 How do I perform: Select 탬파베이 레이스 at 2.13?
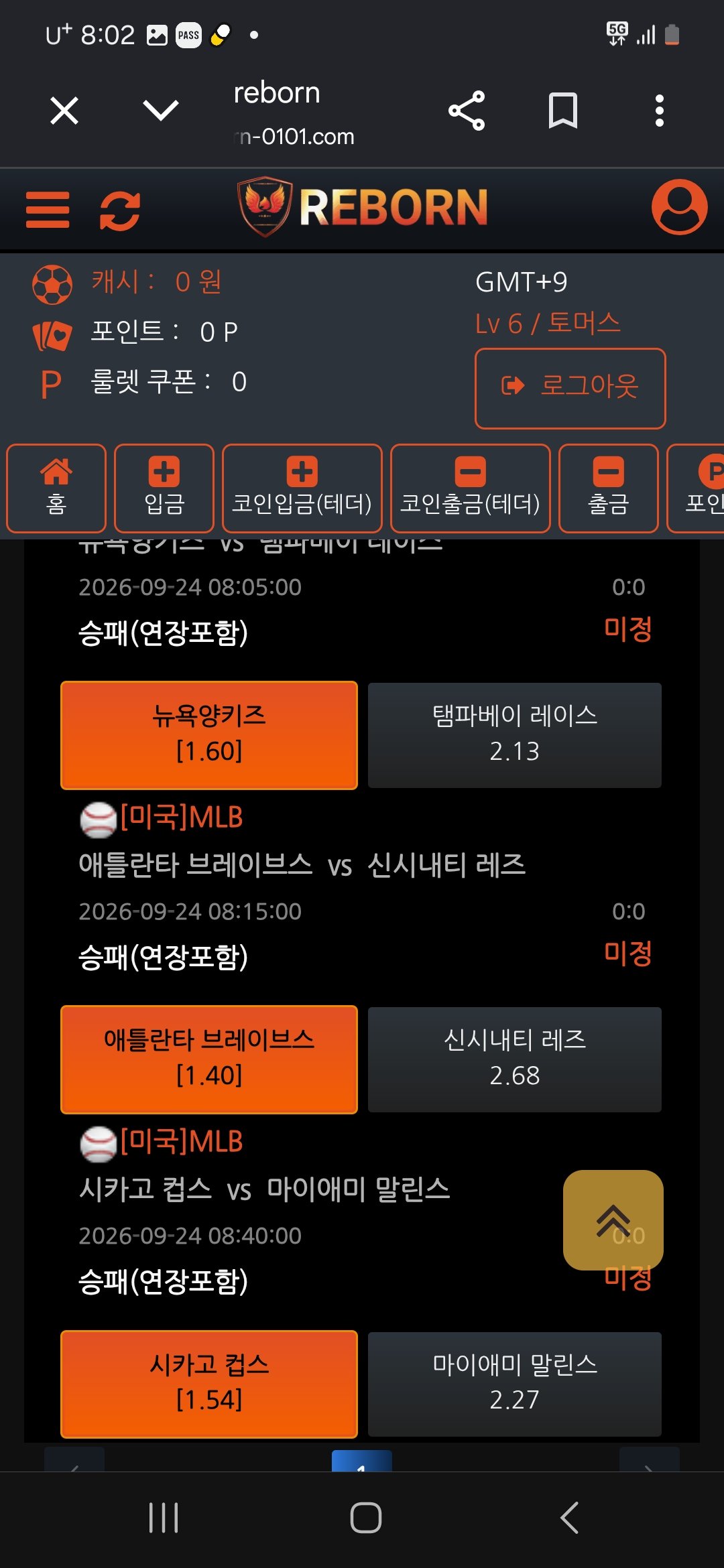[515, 735]
